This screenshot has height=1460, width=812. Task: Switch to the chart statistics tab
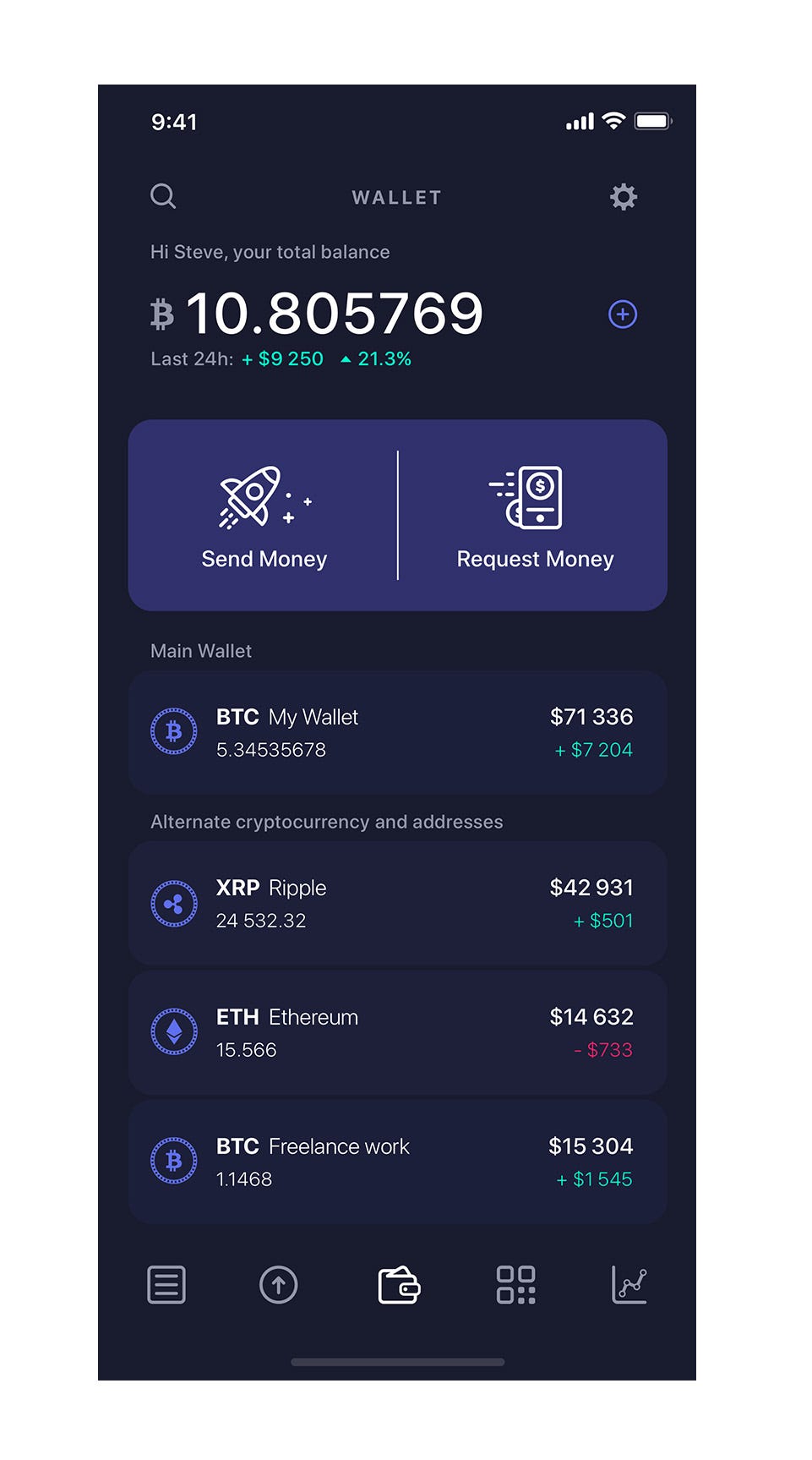pos(629,1285)
